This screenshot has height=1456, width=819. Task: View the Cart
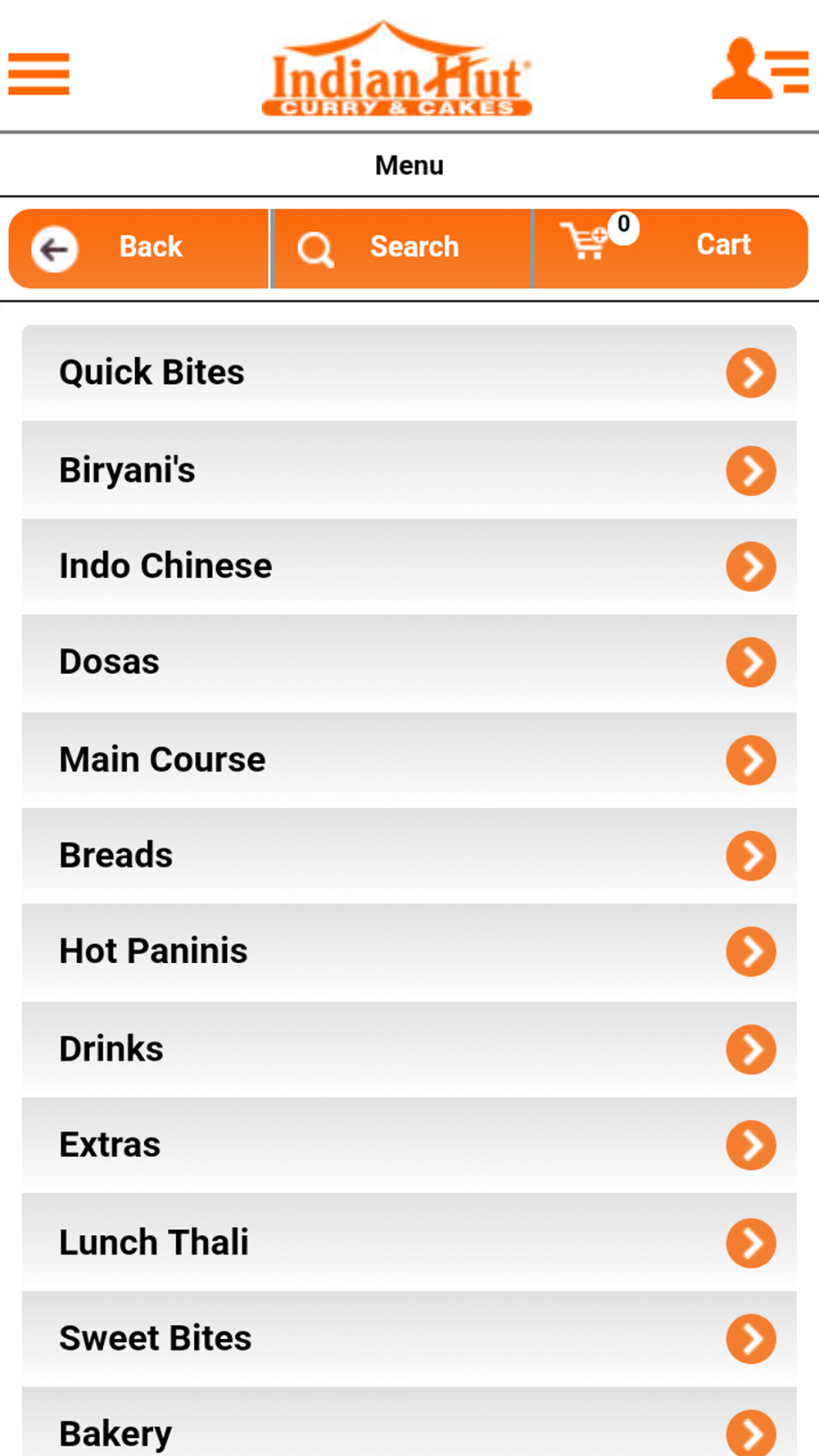[671, 248]
